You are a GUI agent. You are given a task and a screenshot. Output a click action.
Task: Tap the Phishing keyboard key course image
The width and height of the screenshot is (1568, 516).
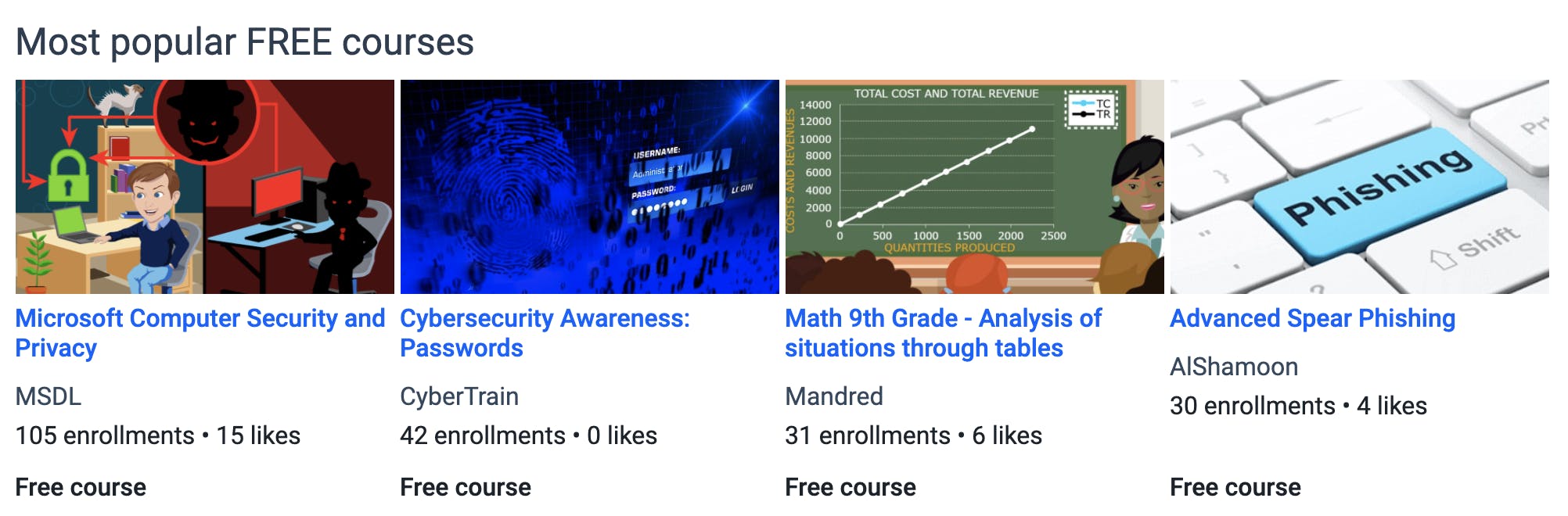1359,187
